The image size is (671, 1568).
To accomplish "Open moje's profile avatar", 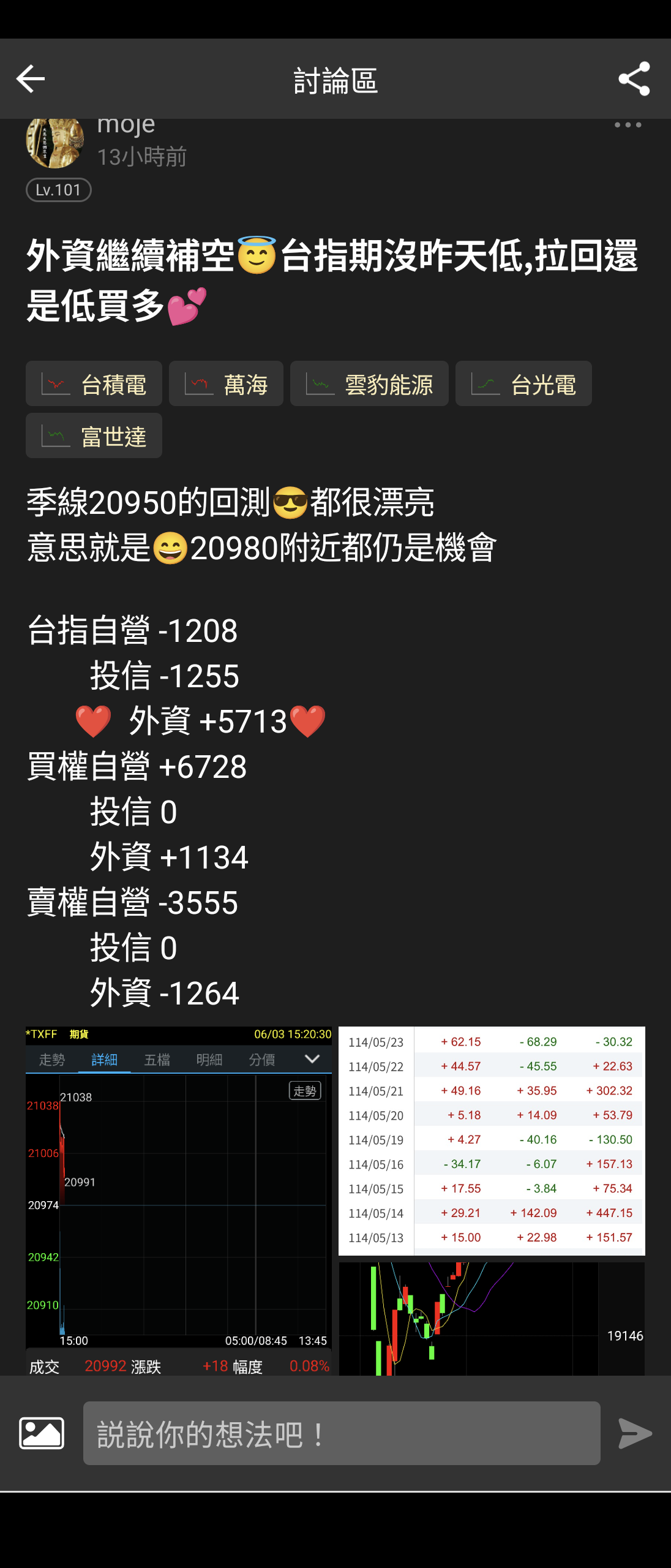I will click(x=55, y=143).
